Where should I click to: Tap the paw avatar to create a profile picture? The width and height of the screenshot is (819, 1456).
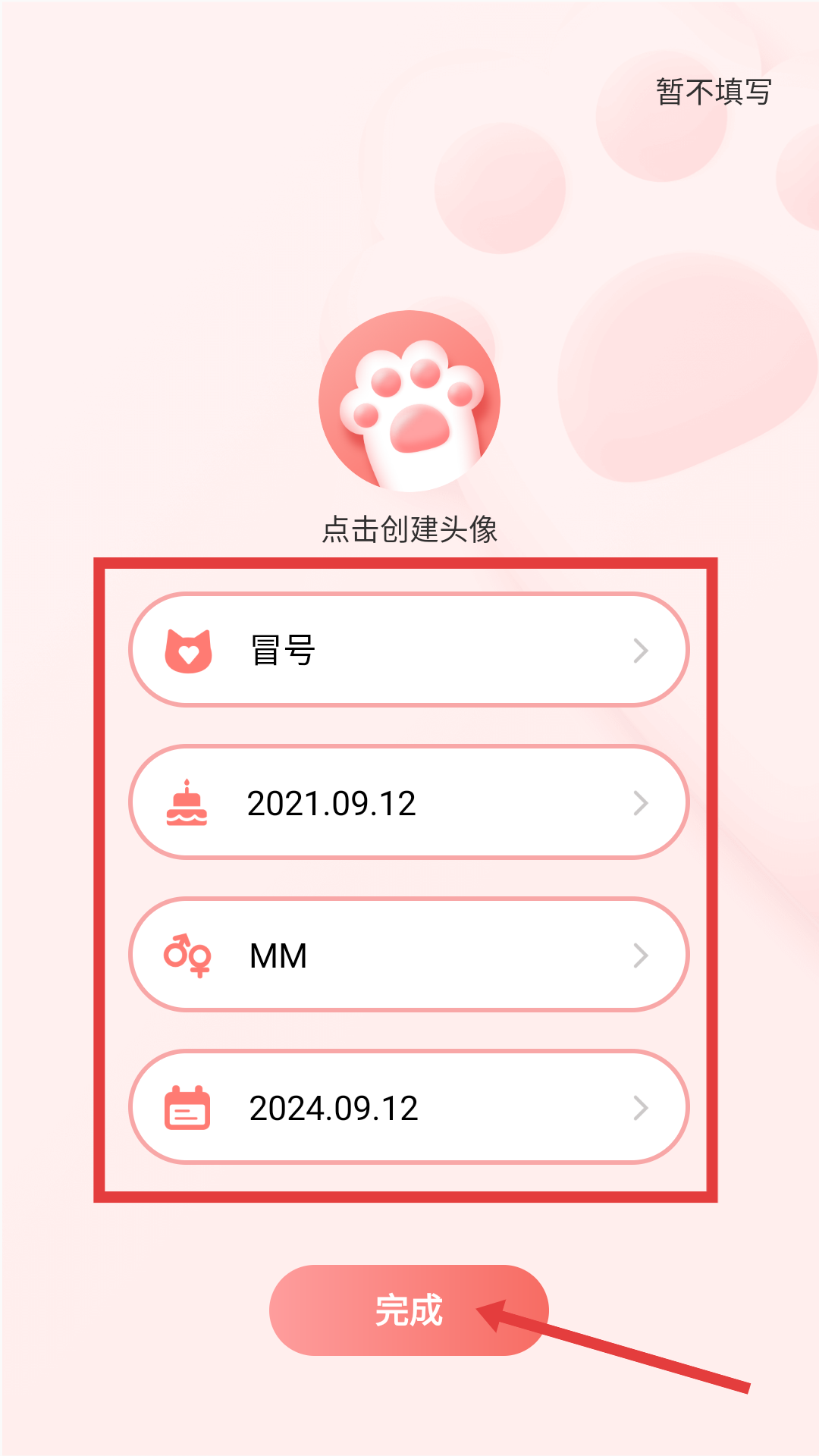[x=409, y=401]
